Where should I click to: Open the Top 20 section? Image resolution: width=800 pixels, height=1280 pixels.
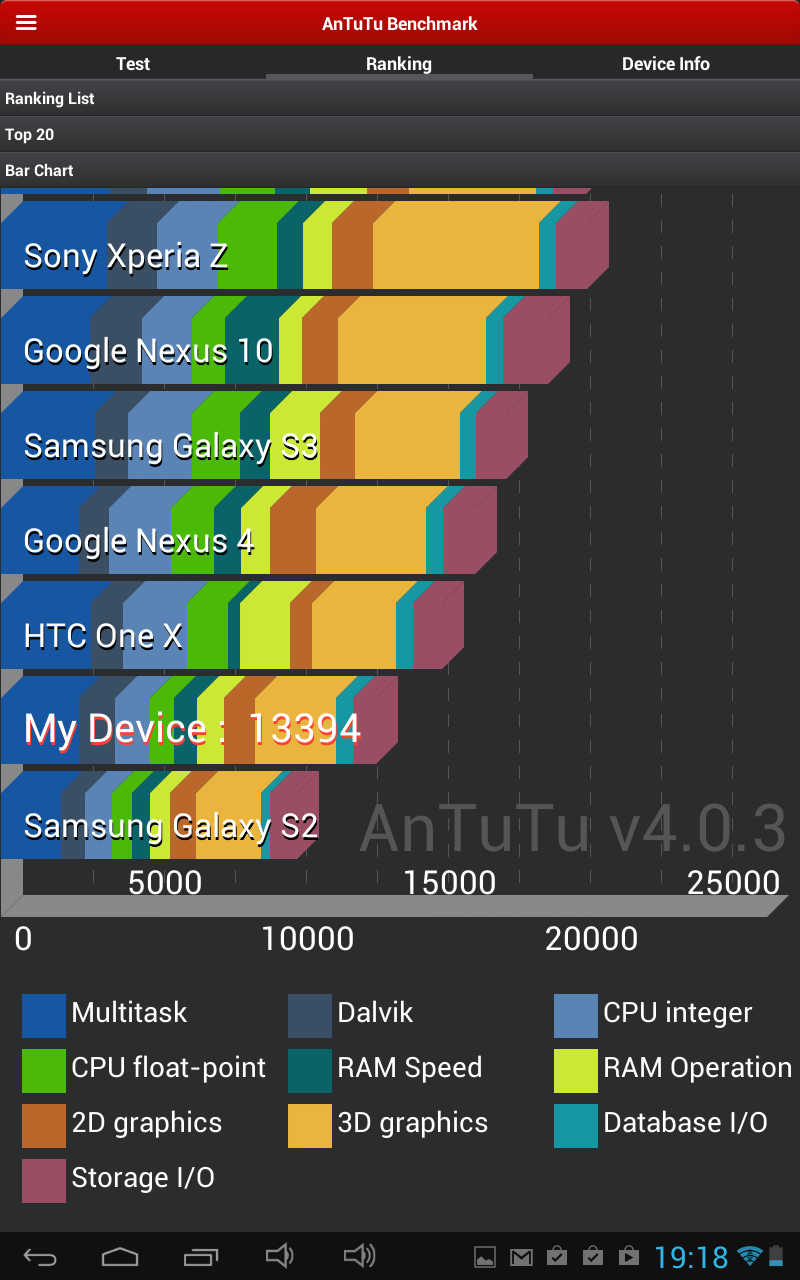(x=400, y=135)
